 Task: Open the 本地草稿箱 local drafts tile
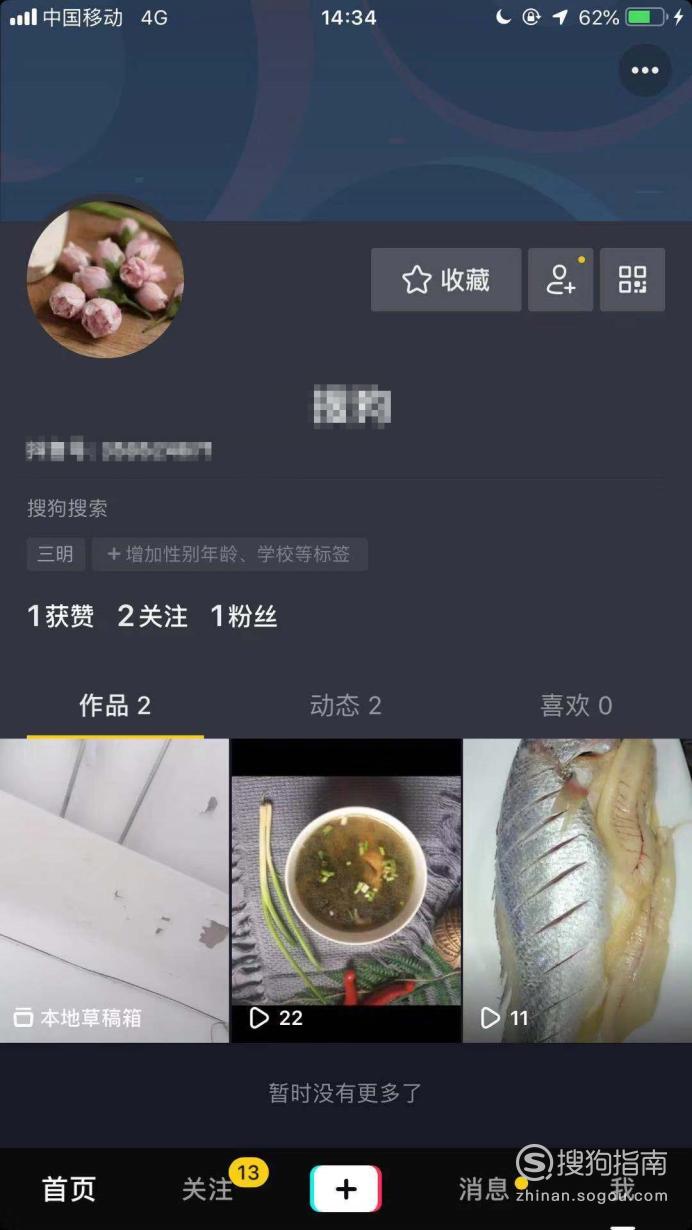114,891
